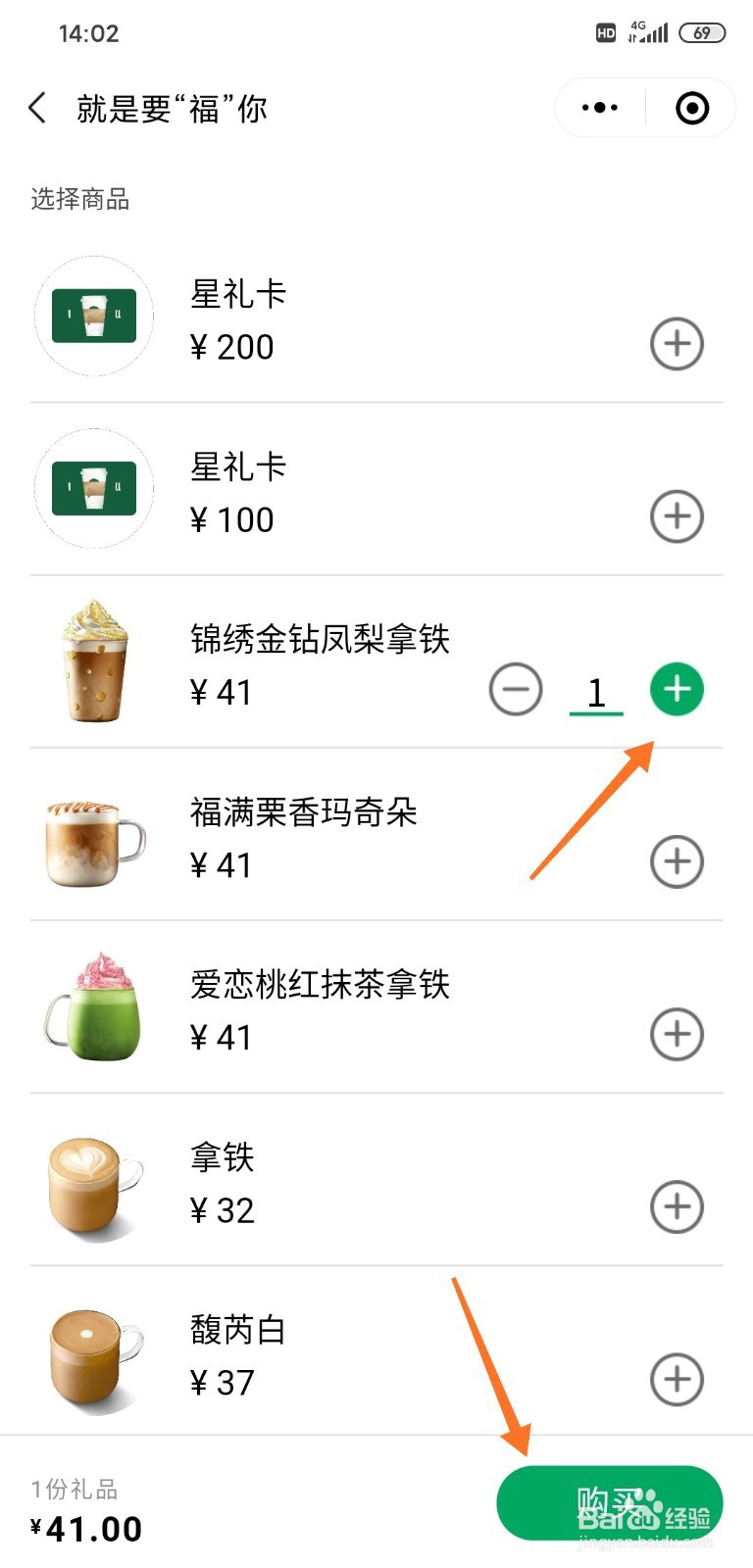Screen dimensions: 753x1568
Task: Open the mini-program more options menu
Action: pyautogui.click(x=598, y=108)
